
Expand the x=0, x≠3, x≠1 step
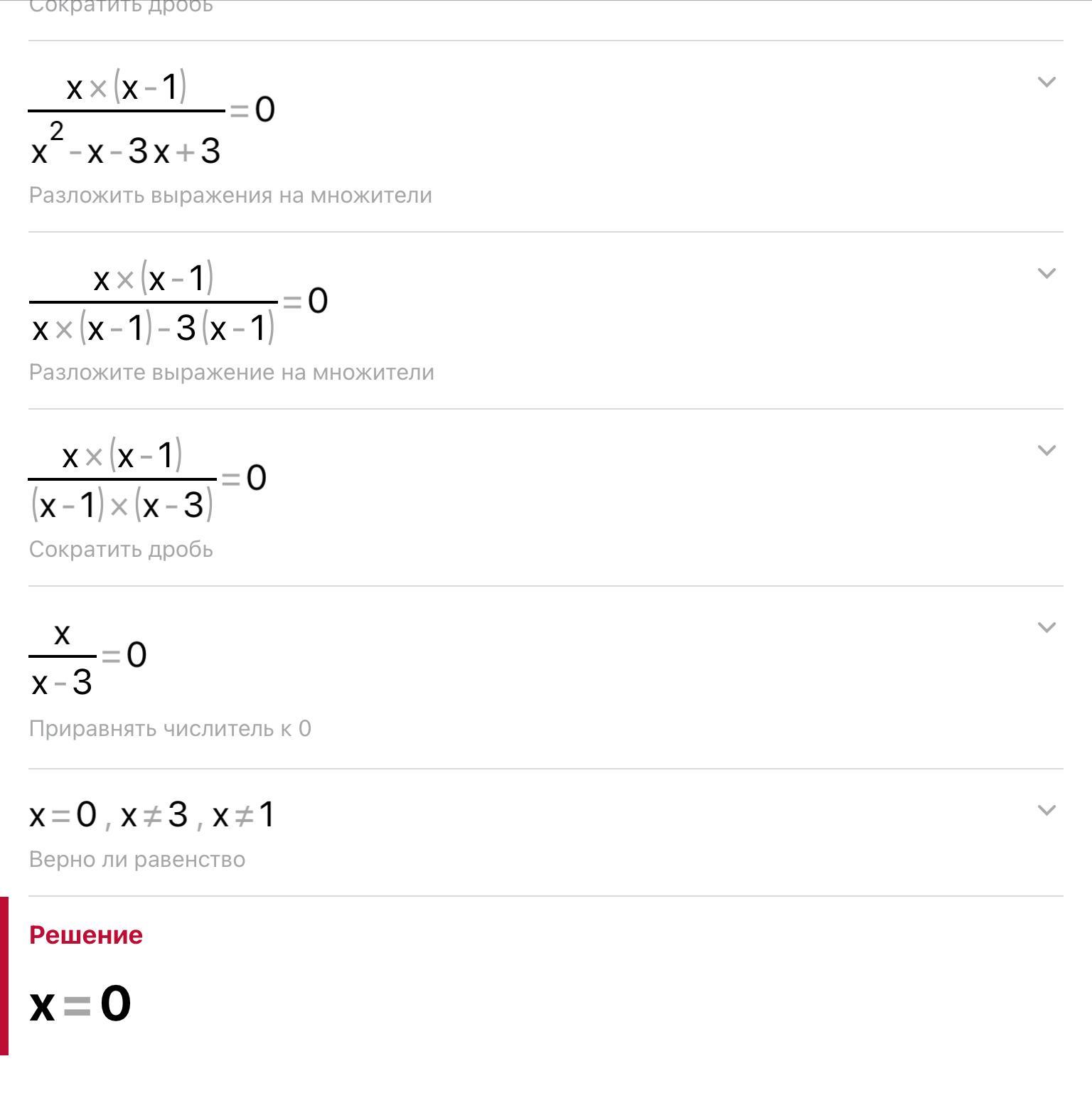pyautogui.click(x=1046, y=811)
